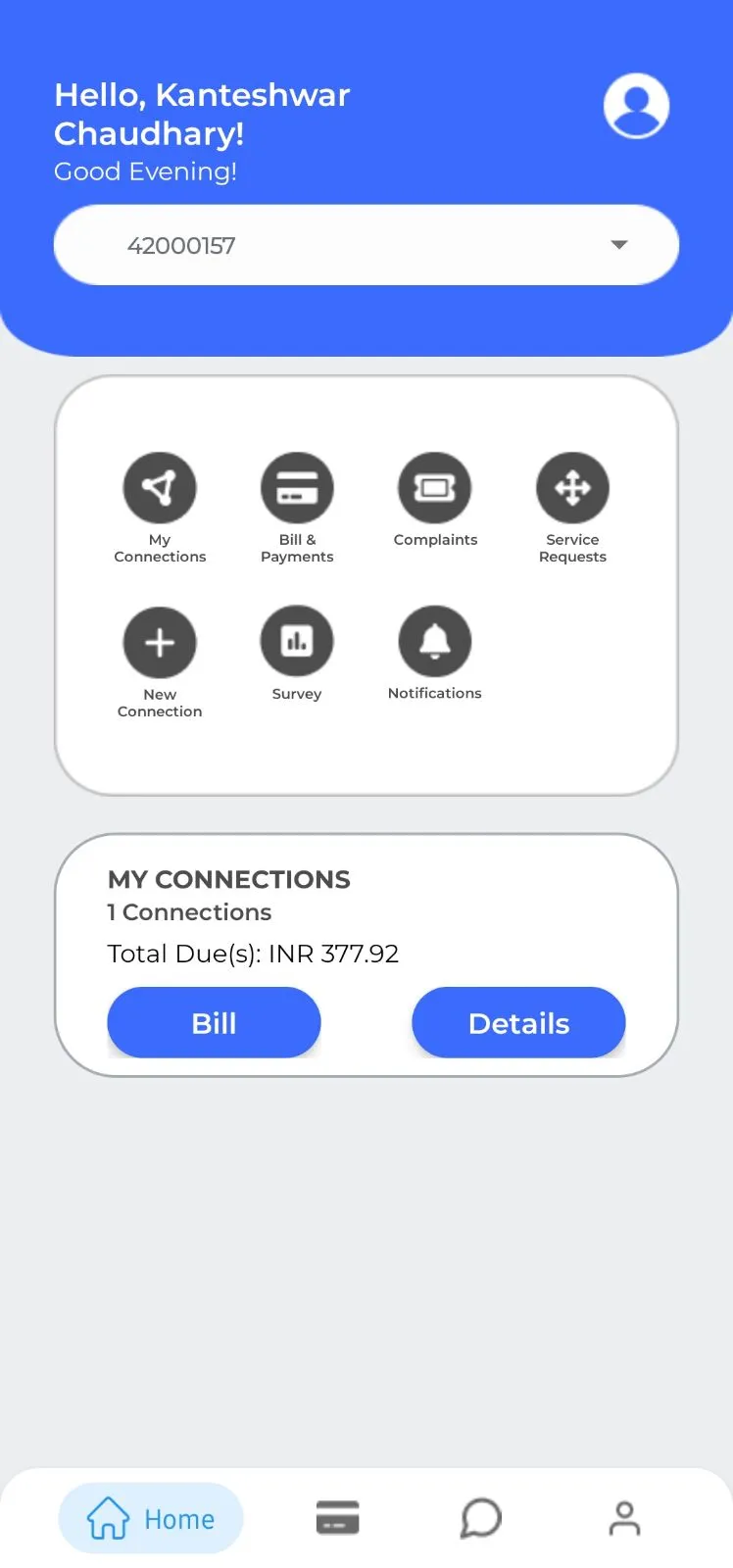
Task: Open the My Connections icon
Action: 160,487
